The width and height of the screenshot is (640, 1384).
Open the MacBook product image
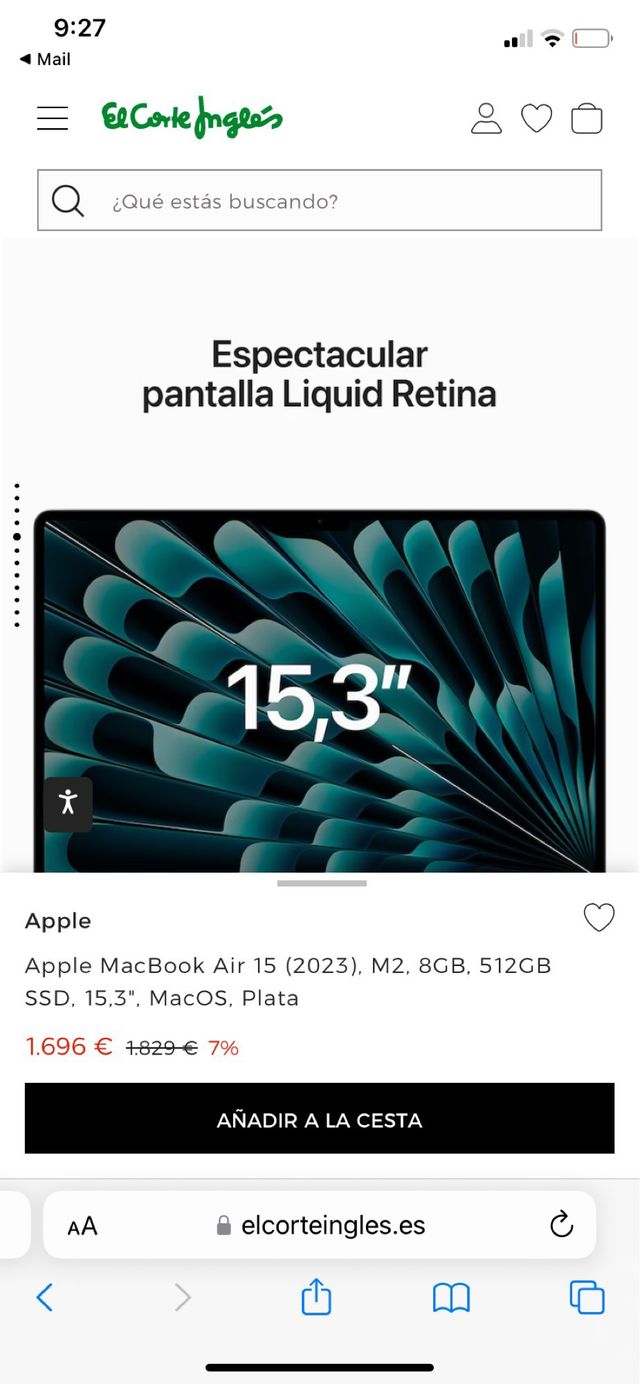(x=320, y=690)
